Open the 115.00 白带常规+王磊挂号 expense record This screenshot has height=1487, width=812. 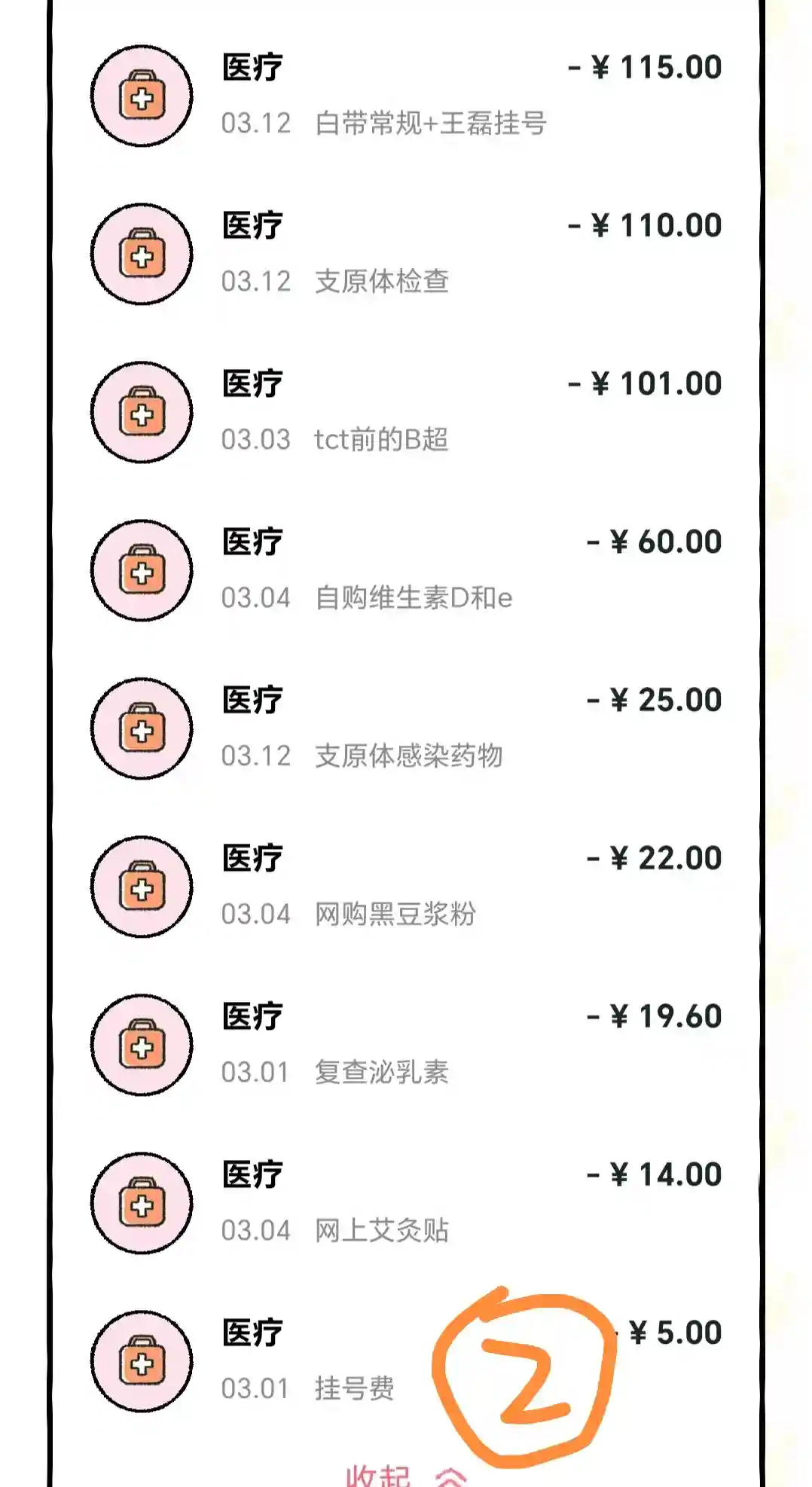coord(407,96)
